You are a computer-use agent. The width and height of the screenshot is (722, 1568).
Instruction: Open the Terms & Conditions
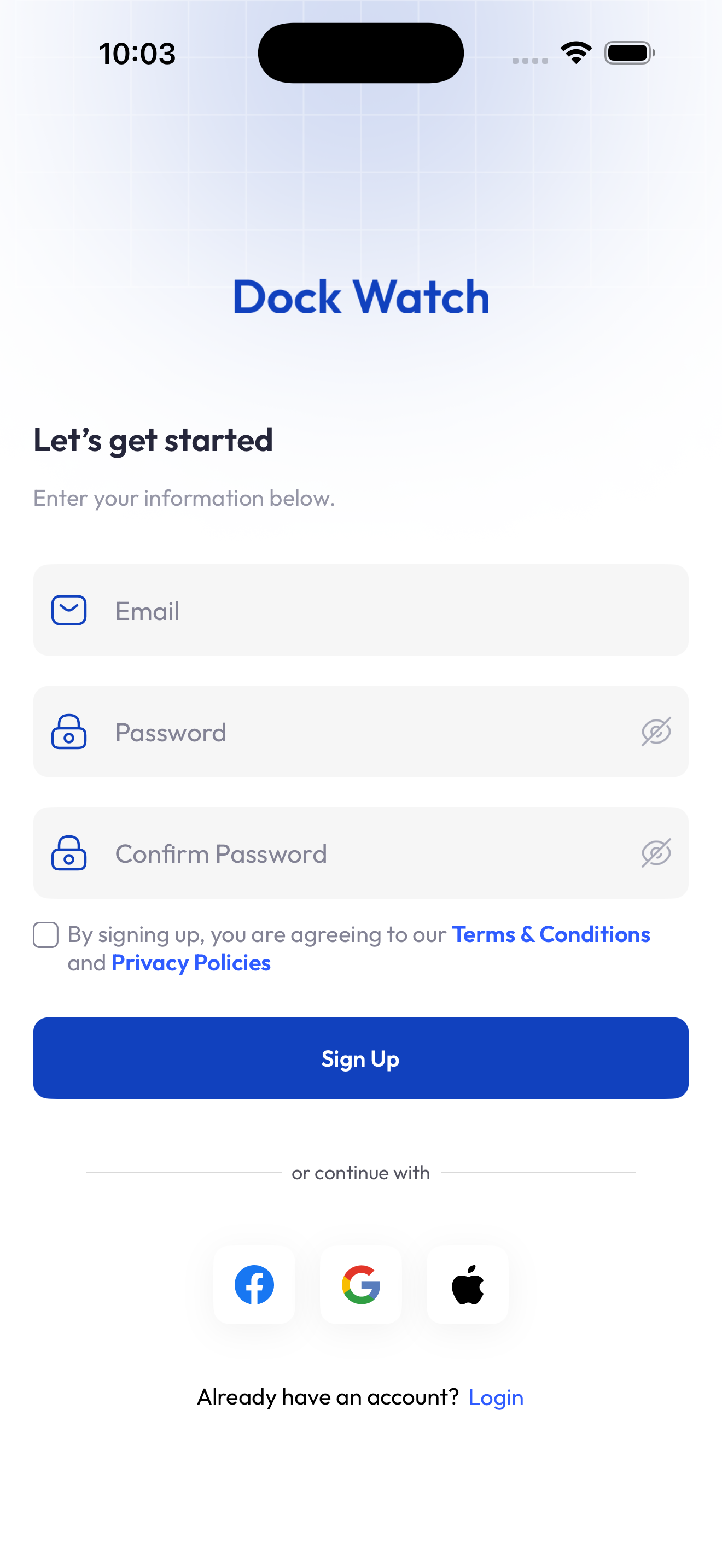(550, 934)
